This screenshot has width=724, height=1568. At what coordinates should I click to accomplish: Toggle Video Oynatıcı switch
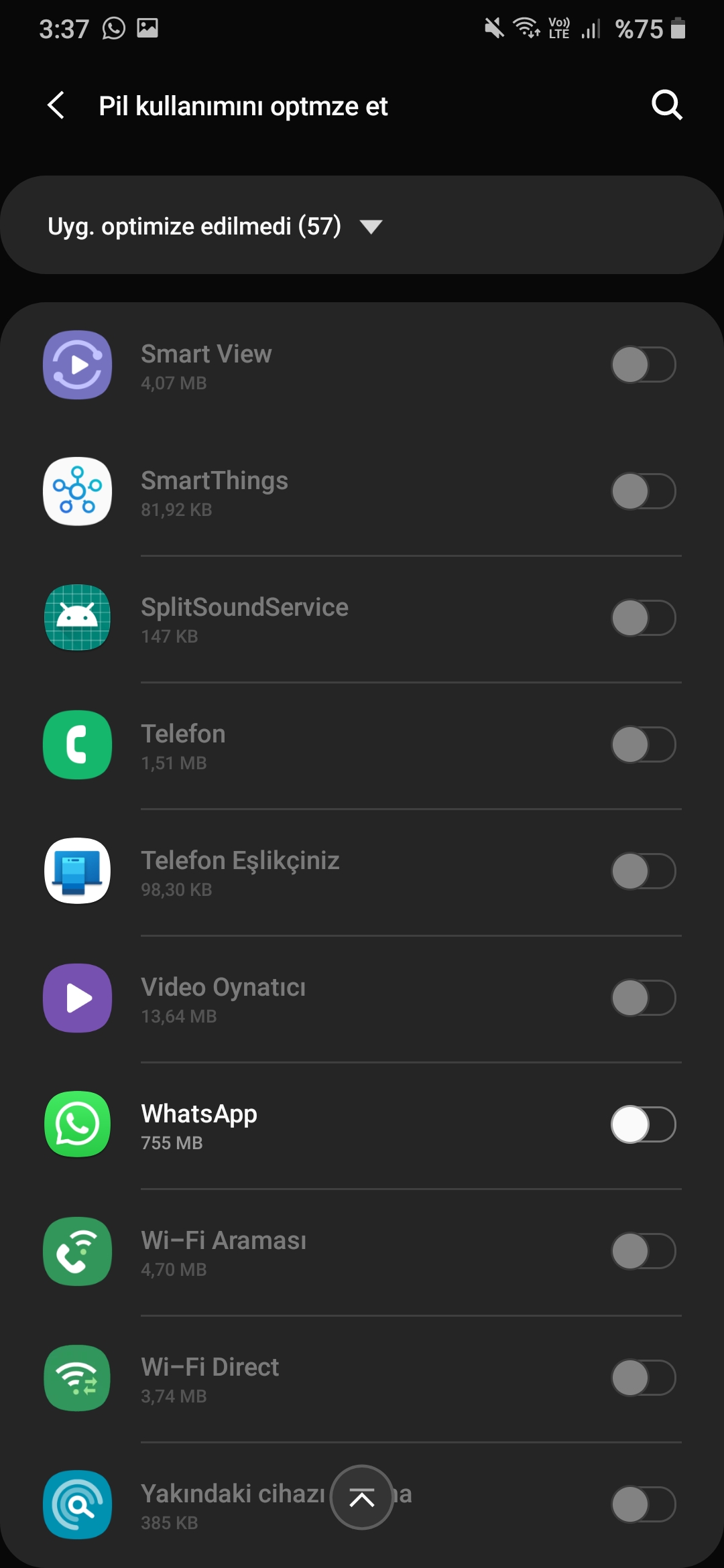tap(644, 998)
